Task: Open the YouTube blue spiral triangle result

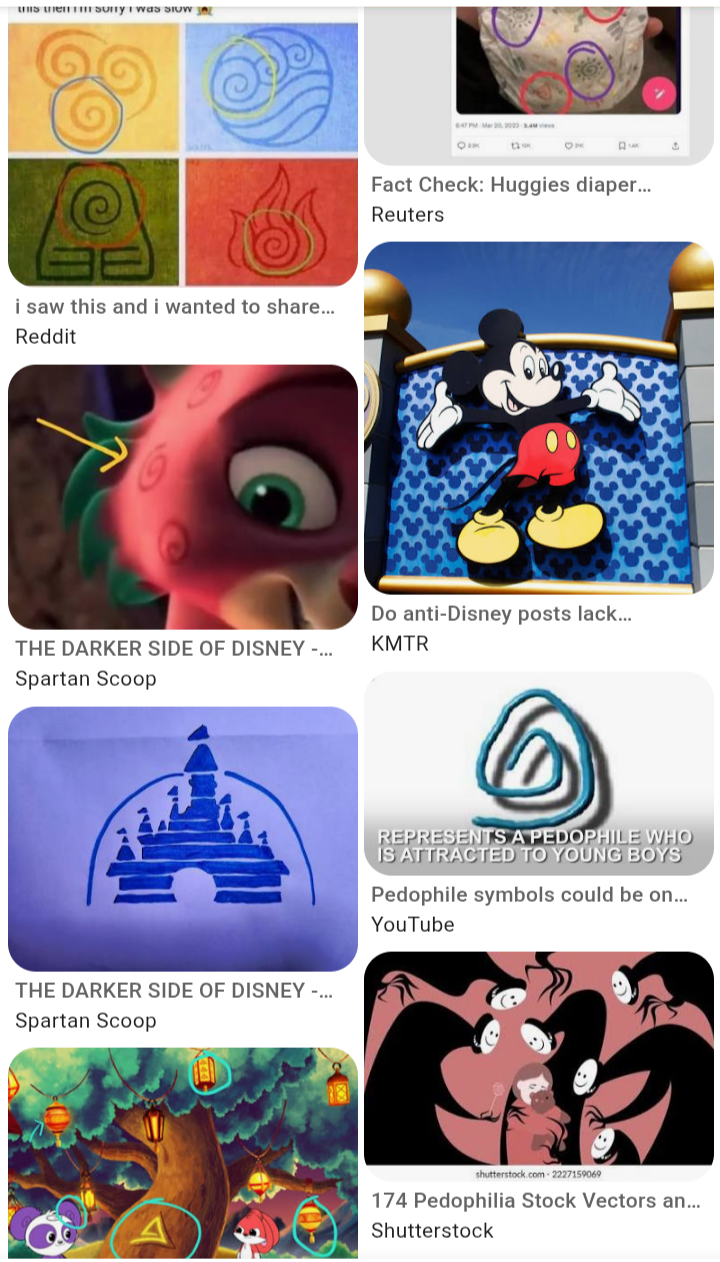Action: (538, 773)
